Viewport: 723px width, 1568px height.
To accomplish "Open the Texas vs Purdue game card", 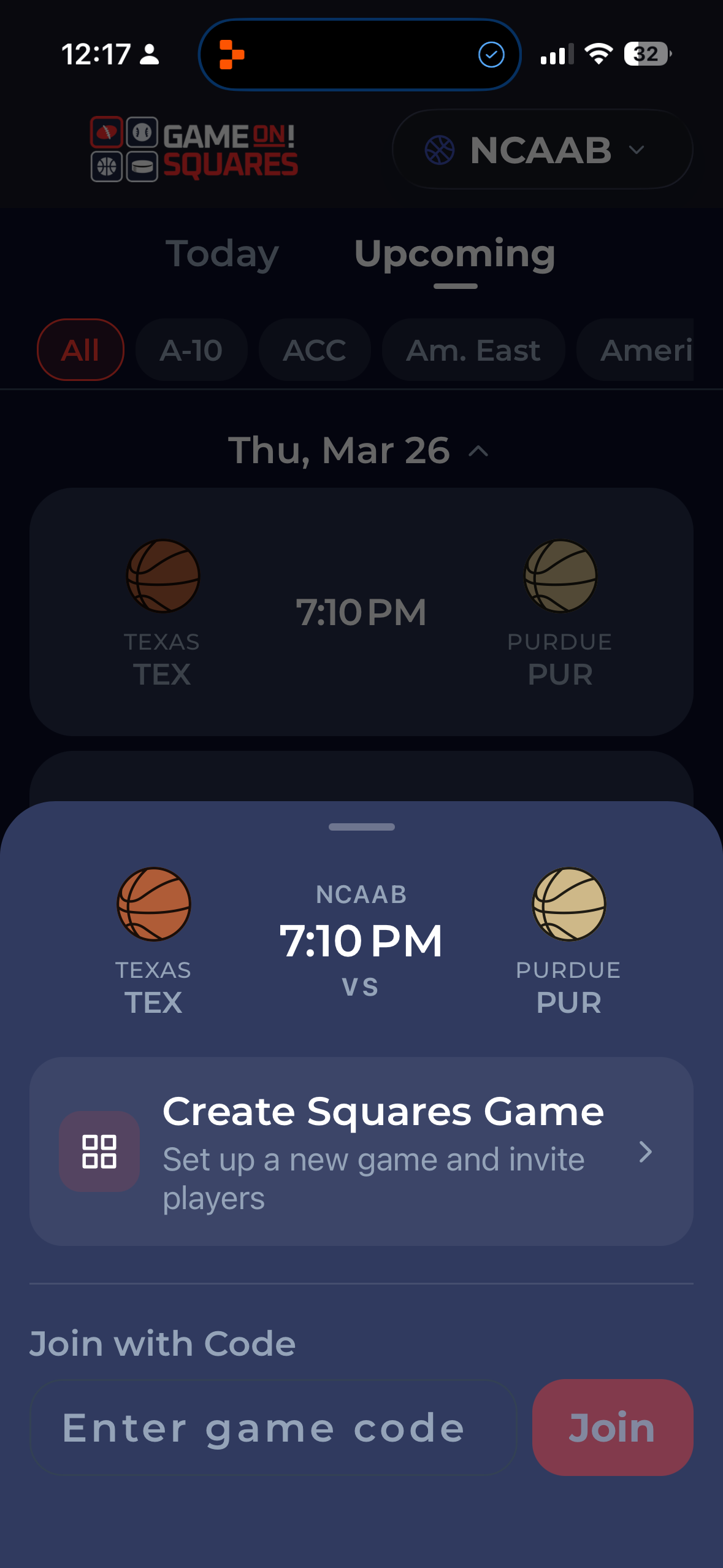I will 361,612.
